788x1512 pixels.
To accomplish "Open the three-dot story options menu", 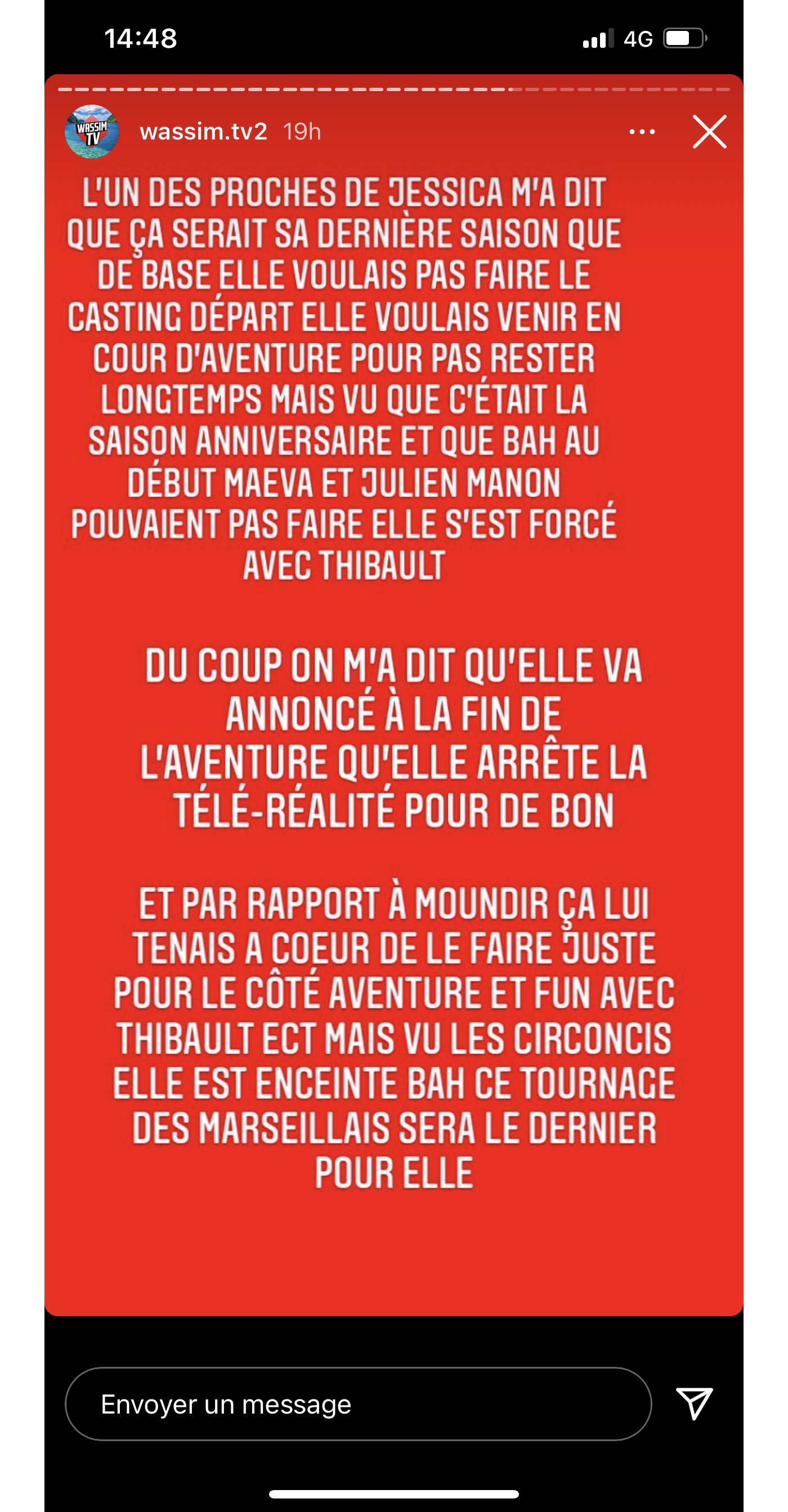I will point(642,132).
